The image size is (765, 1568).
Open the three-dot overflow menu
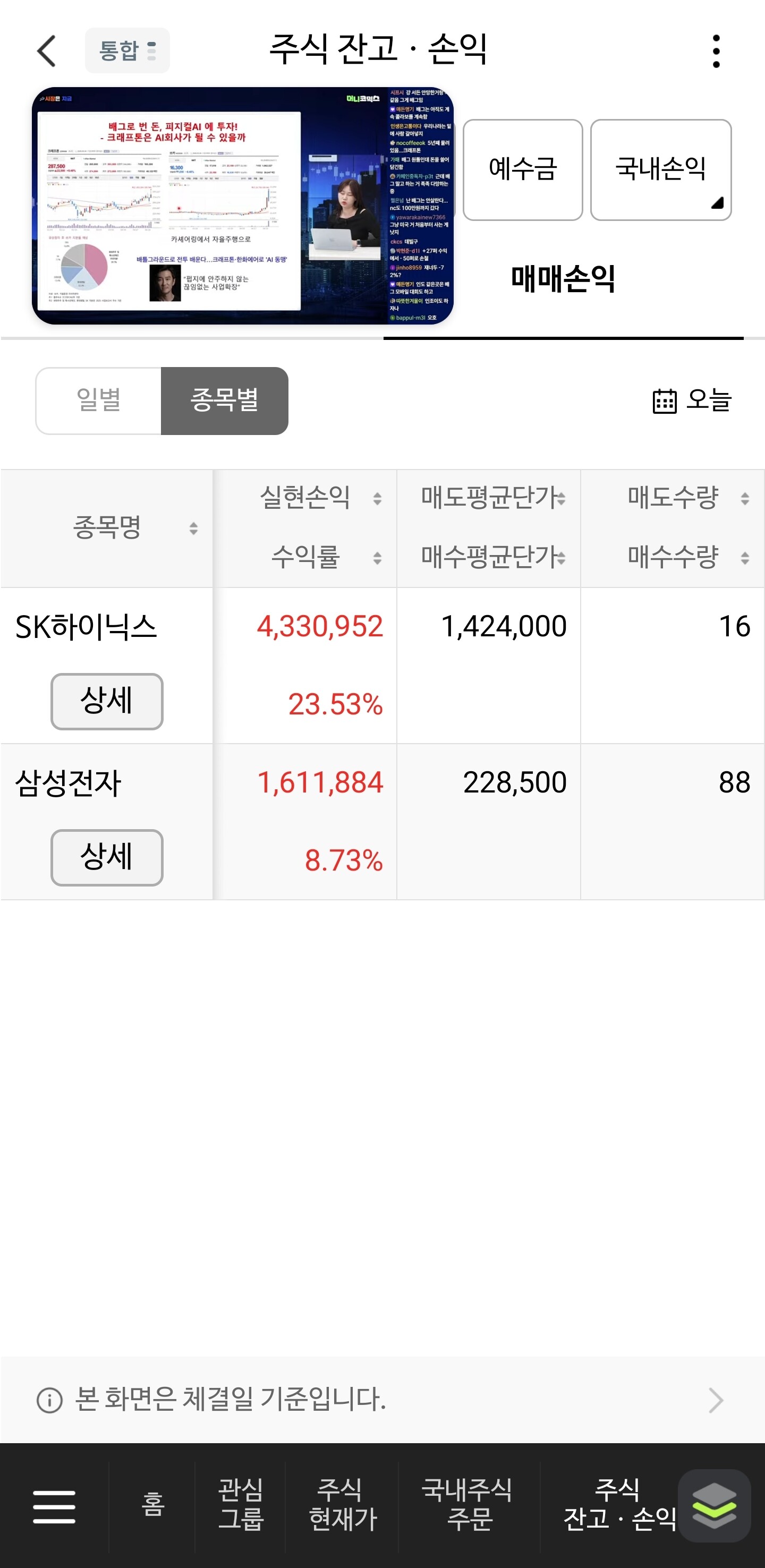(x=716, y=51)
